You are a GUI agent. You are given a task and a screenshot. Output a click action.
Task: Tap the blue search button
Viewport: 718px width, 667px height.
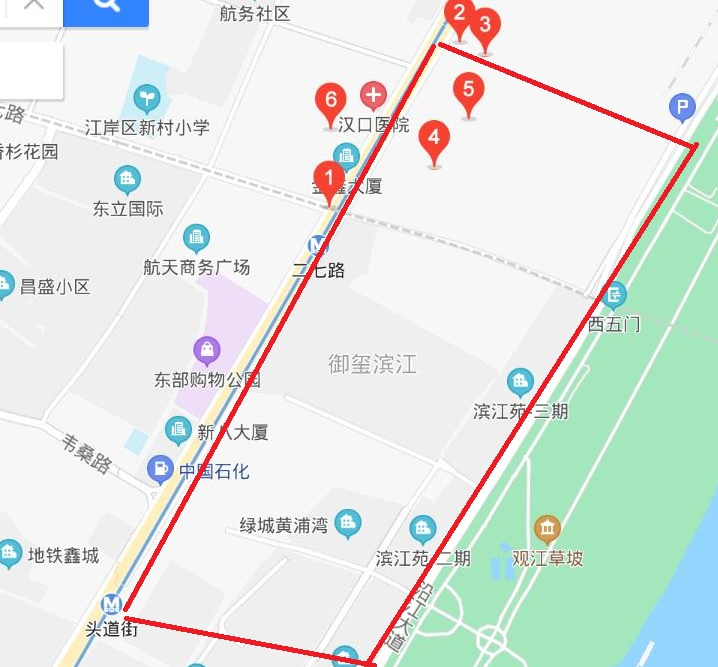pyautogui.click(x=106, y=8)
